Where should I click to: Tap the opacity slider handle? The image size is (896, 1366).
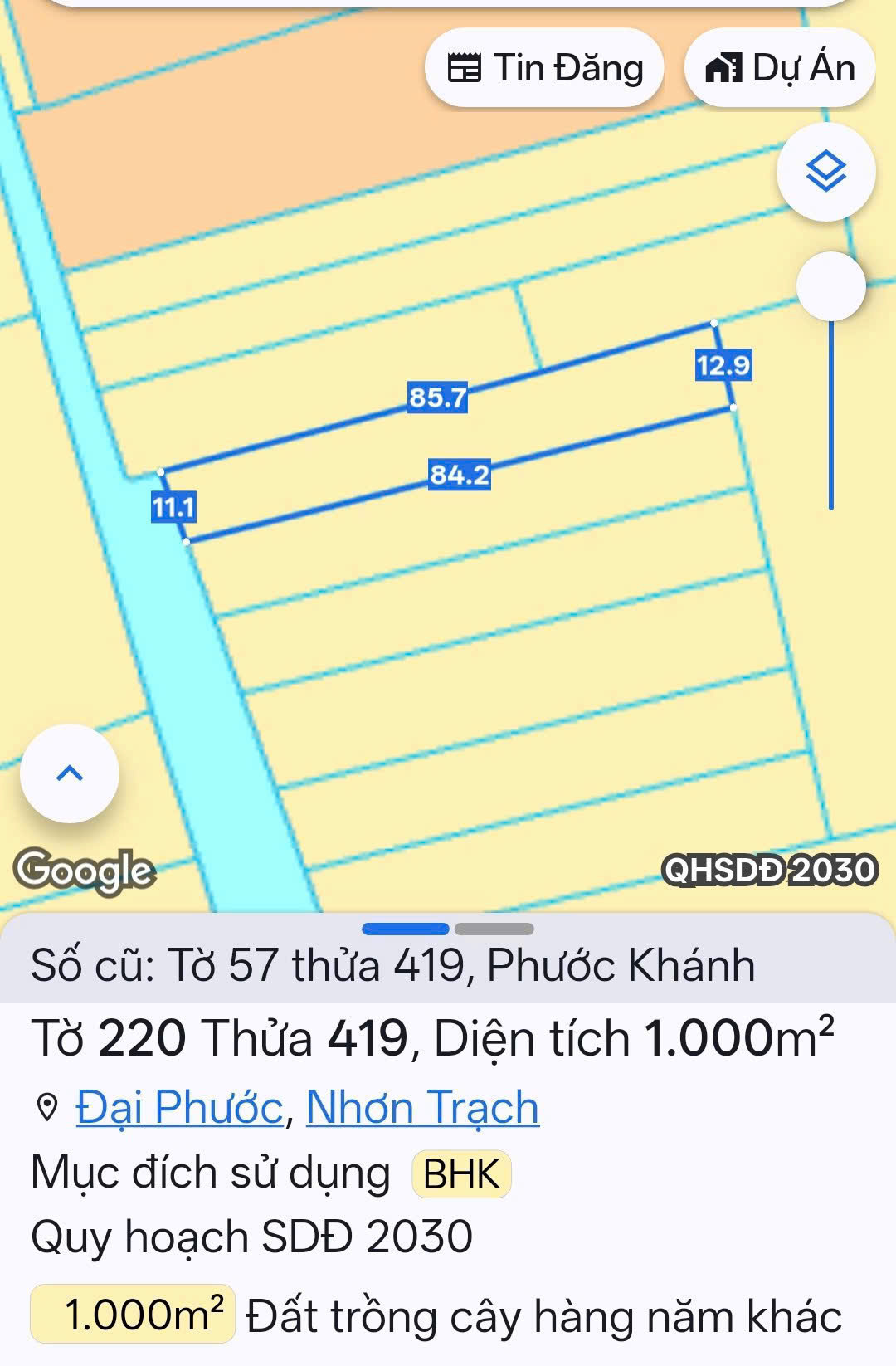pyautogui.click(x=830, y=286)
